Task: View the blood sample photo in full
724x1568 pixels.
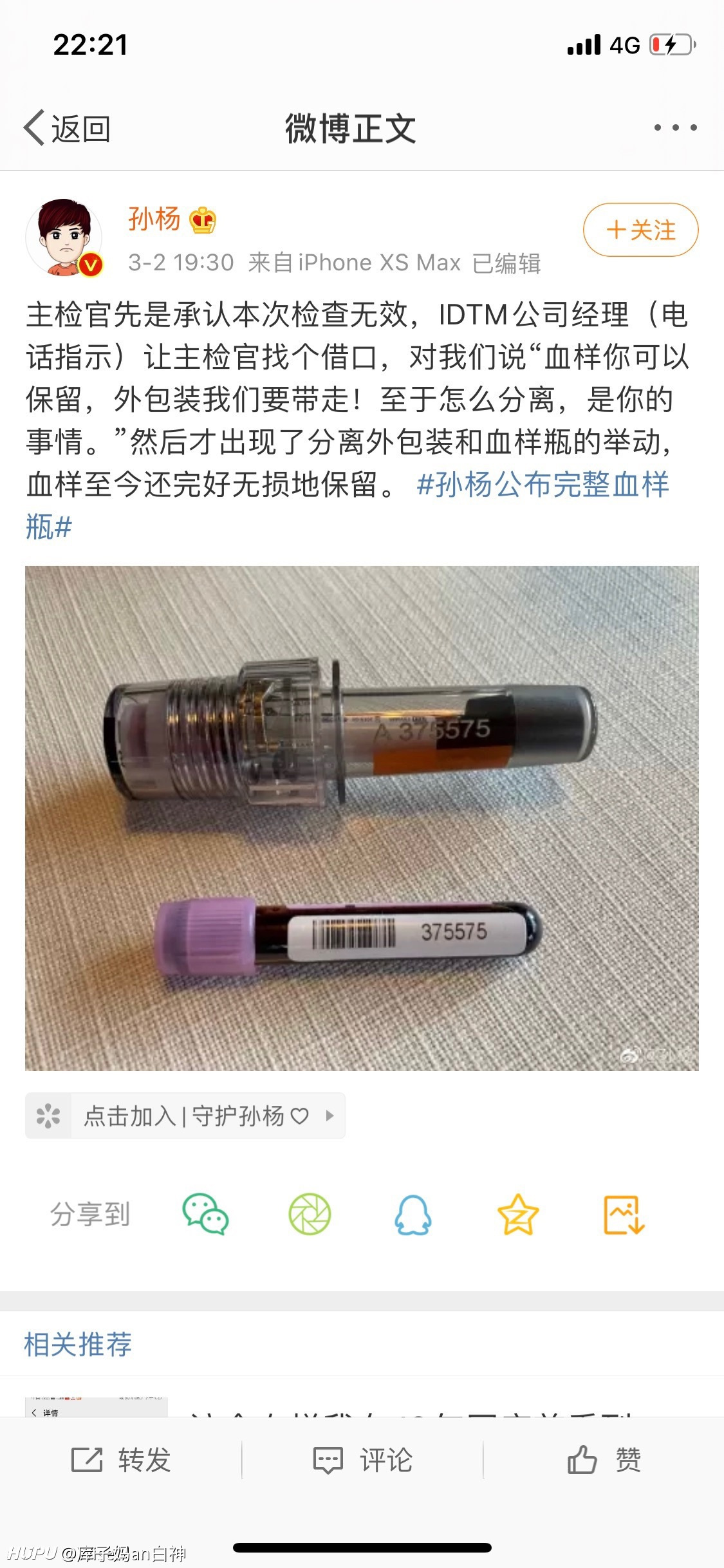Action: (x=362, y=818)
